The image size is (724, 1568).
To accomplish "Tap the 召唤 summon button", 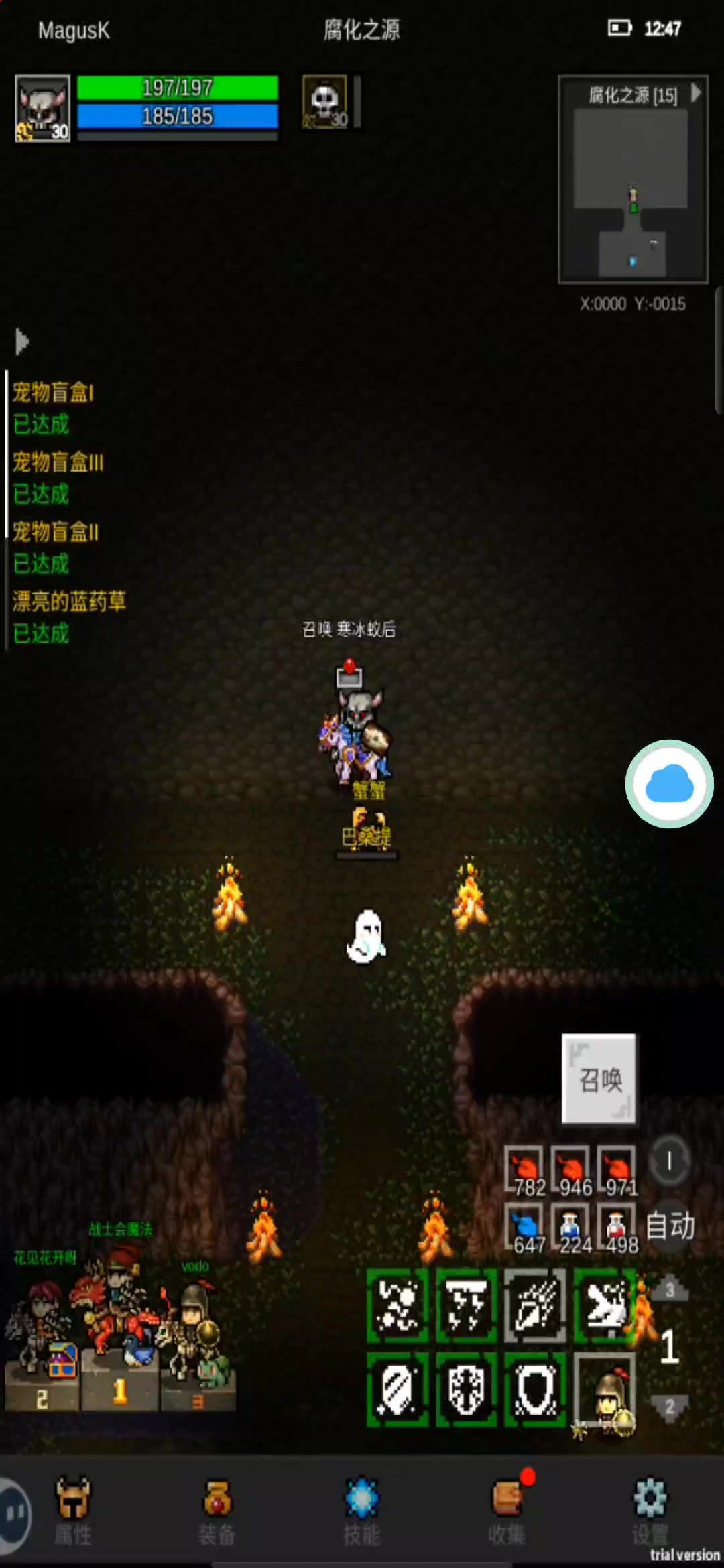I will tap(599, 1080).
